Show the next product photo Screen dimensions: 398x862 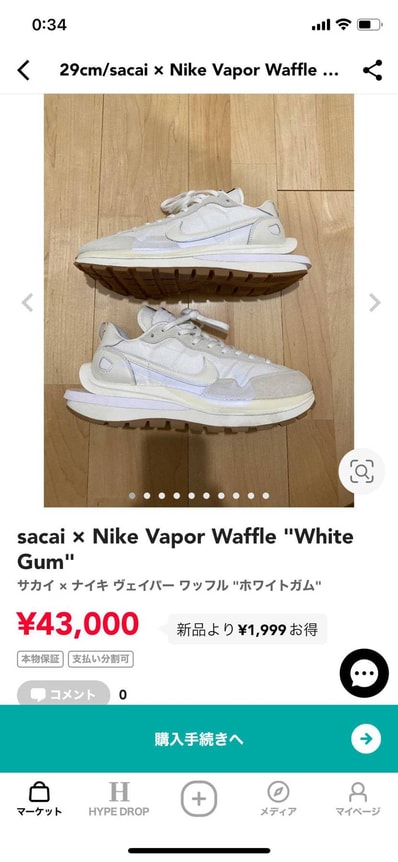tap(374, 302)
